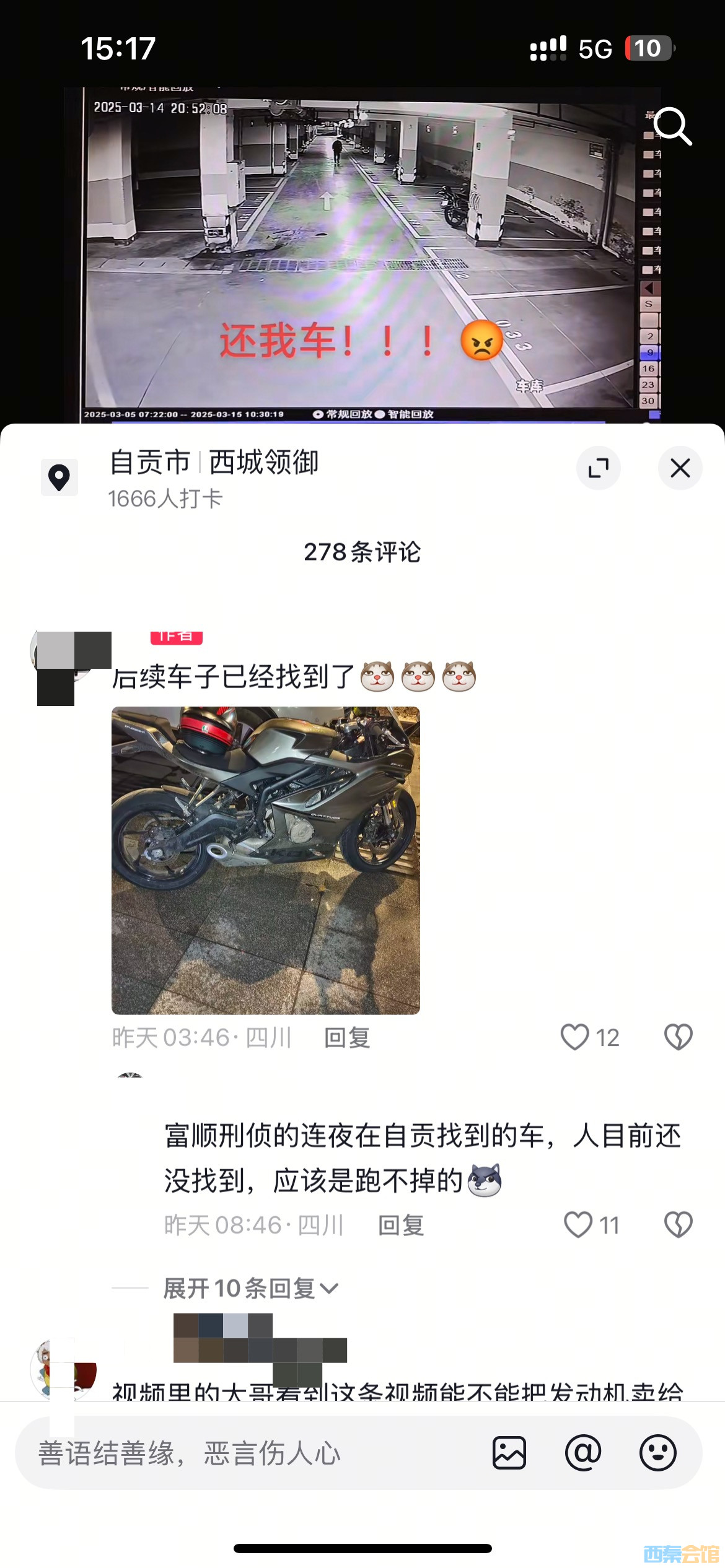725x1568 pixels.
Task: Dislike the comment 后续车子已经找到了
Action: pos(678,1037)
